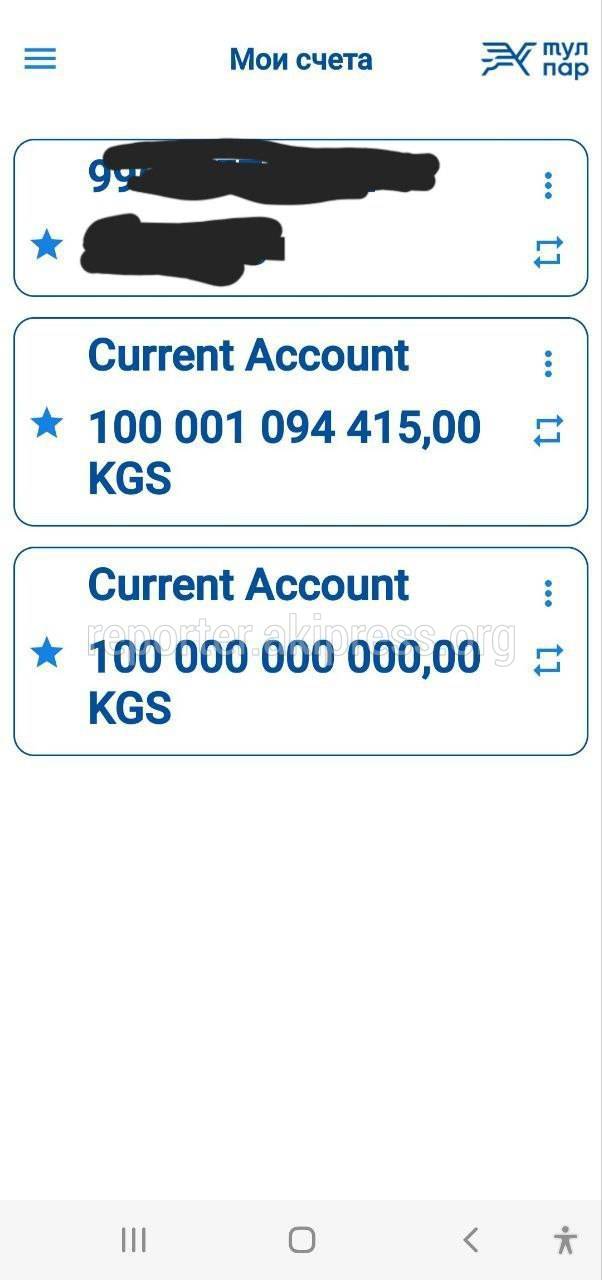Viewport: 602px width, 1280px height.
Task: Open overflow menu on the 100 001 094 415,00 account
Action: pos(548,364)
